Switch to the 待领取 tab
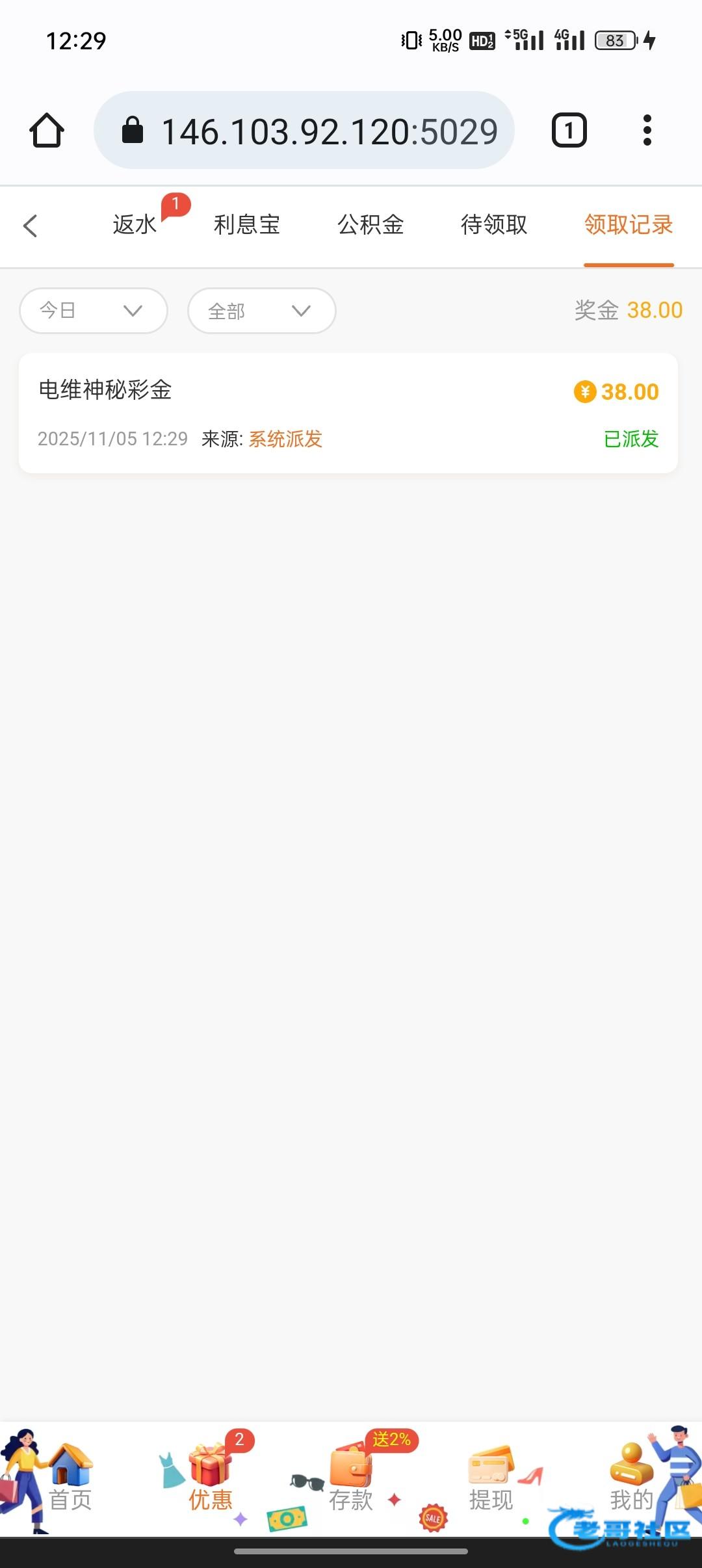The height and width of the screenshot is (1568, 702). pos(494,225)
